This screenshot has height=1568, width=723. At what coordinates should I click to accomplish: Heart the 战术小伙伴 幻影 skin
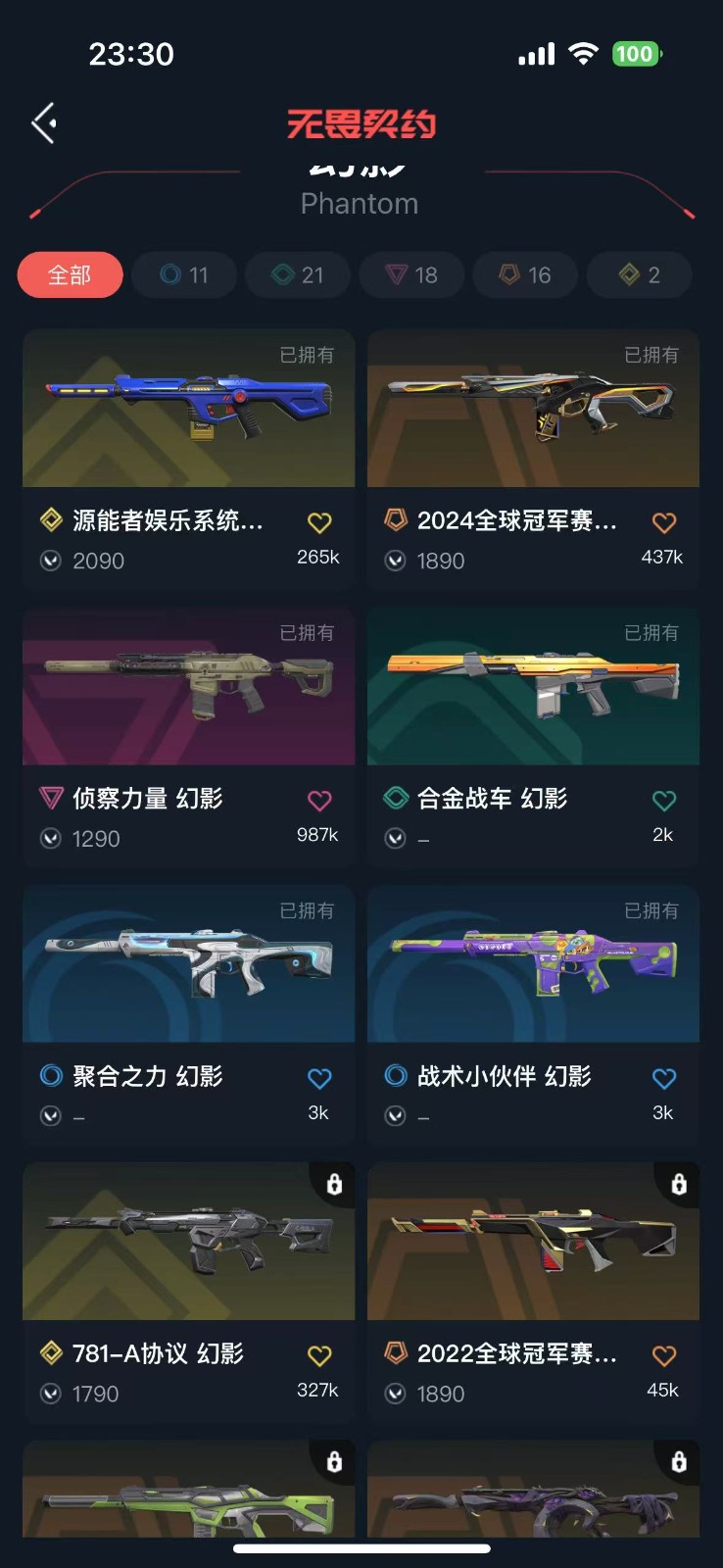664,1078
